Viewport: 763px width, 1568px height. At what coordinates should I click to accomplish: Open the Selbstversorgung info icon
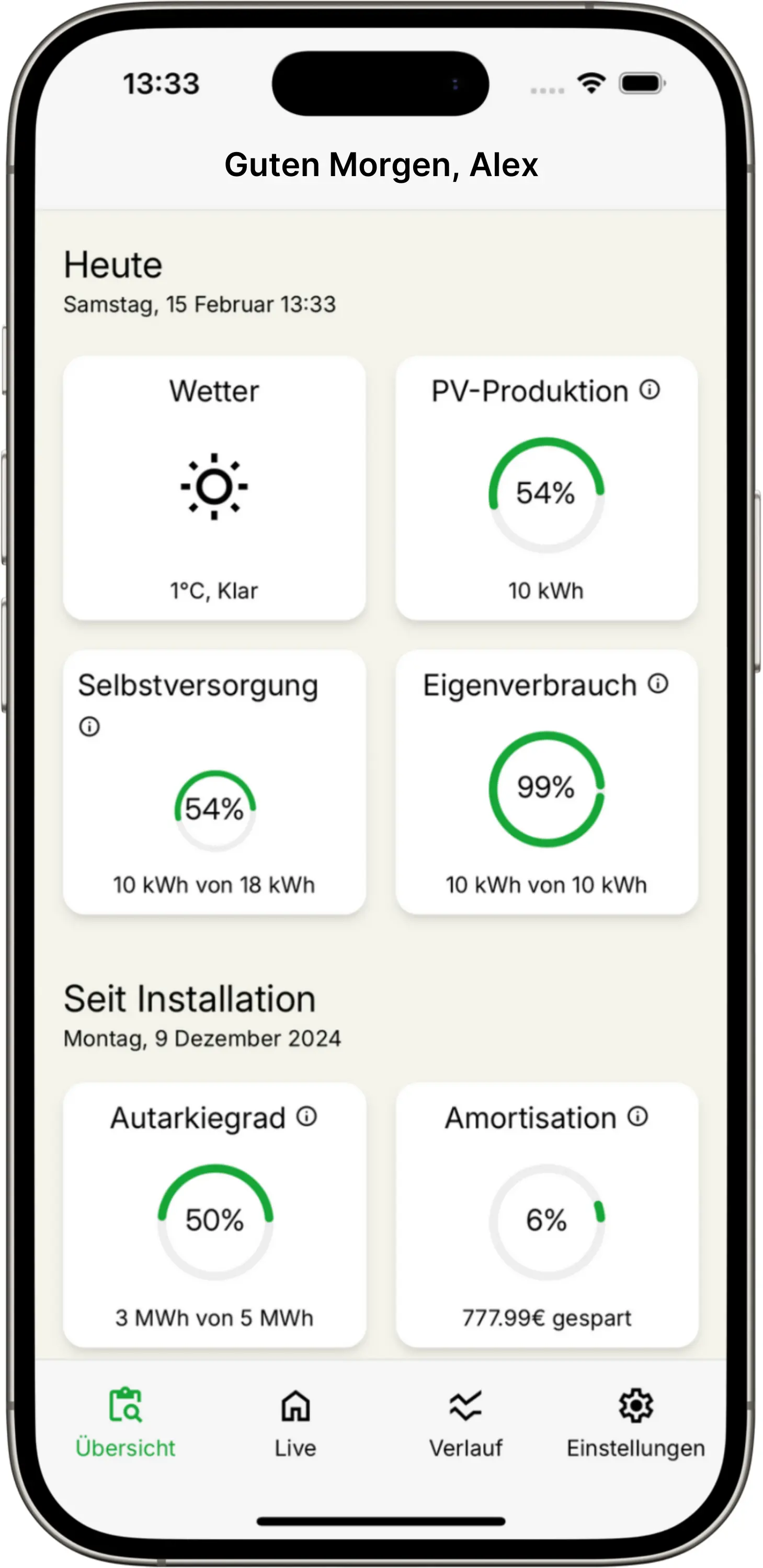pyautogui.click(x=89, y=727)
